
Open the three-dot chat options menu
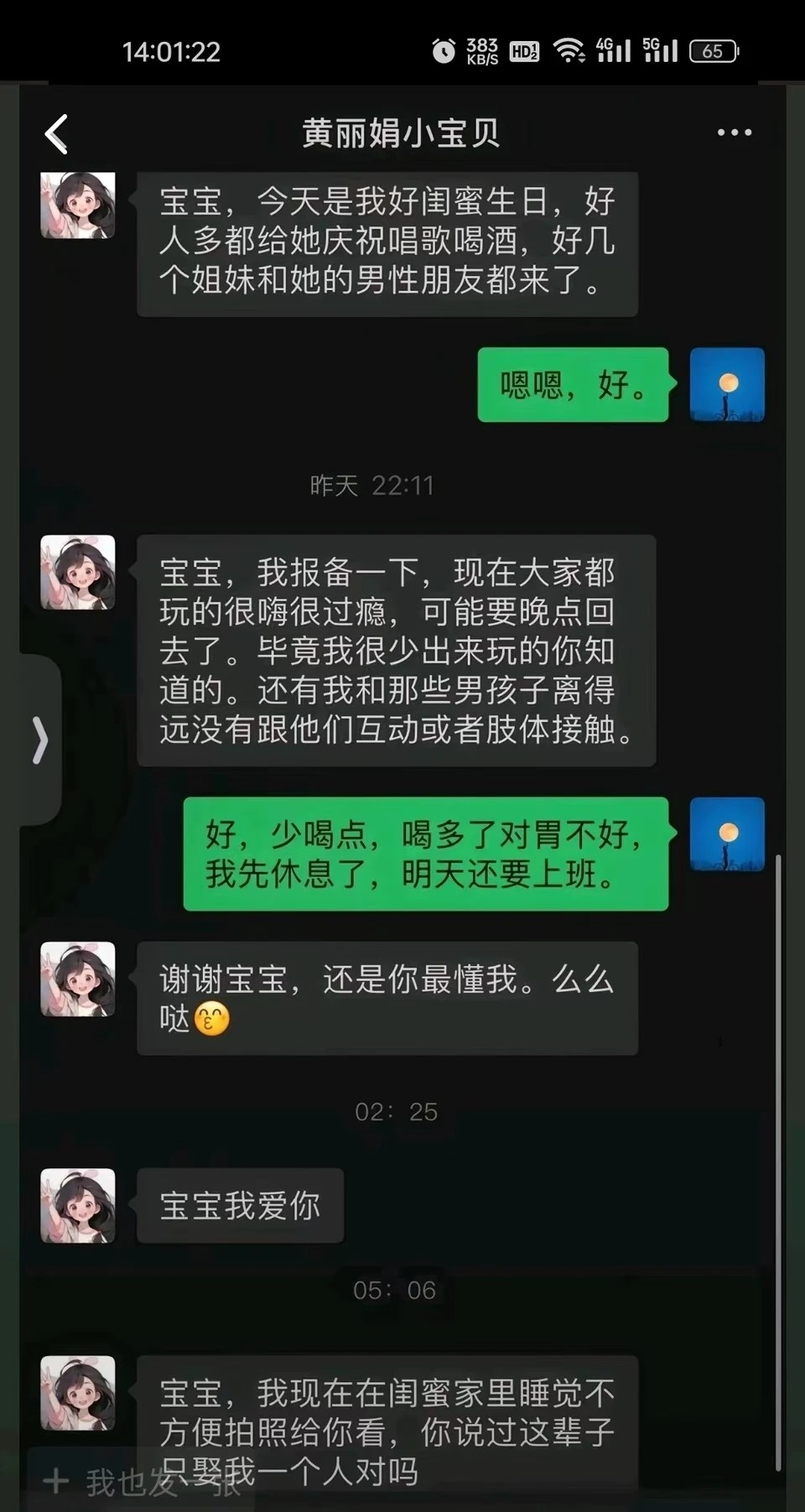pyautogui.click(x=734, y=132)
